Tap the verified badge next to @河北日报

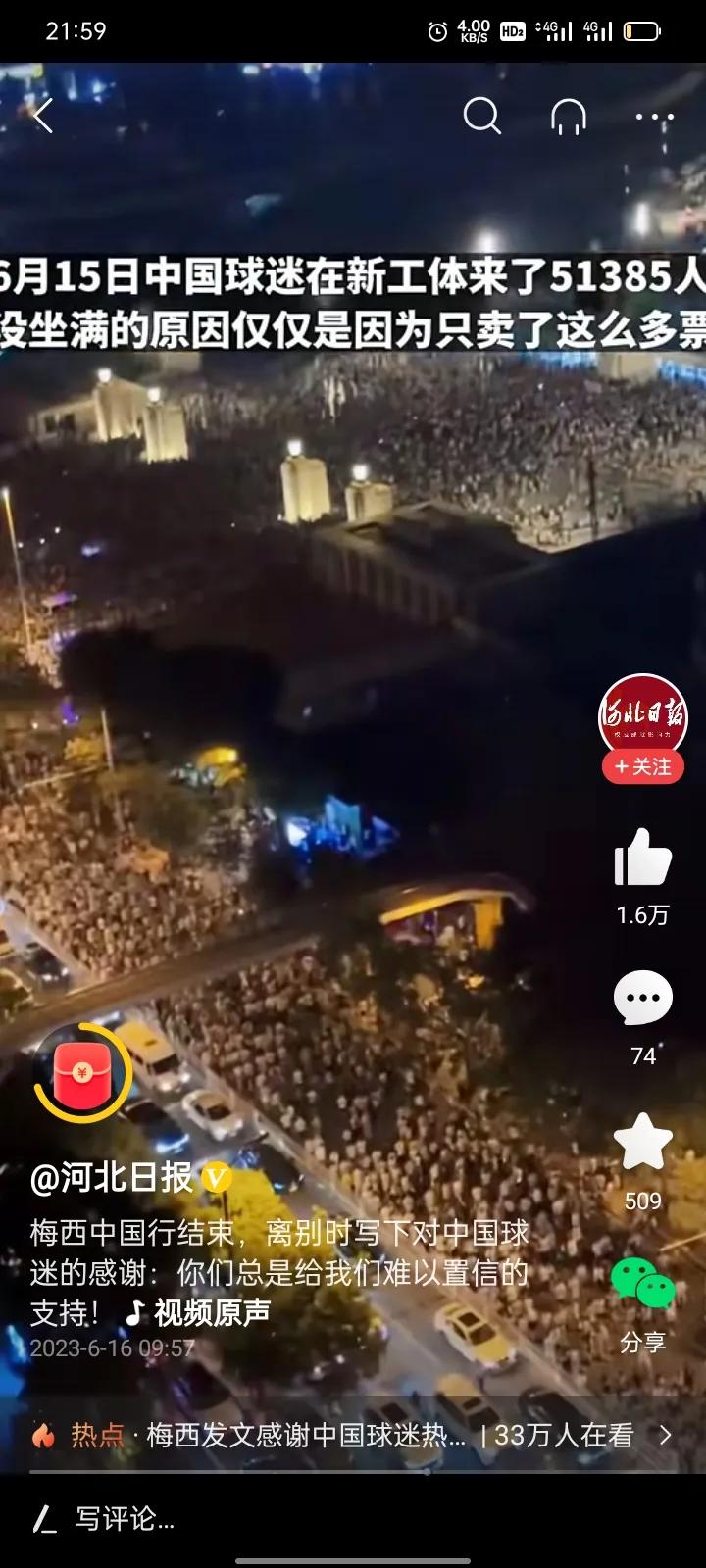[214, 1179]
